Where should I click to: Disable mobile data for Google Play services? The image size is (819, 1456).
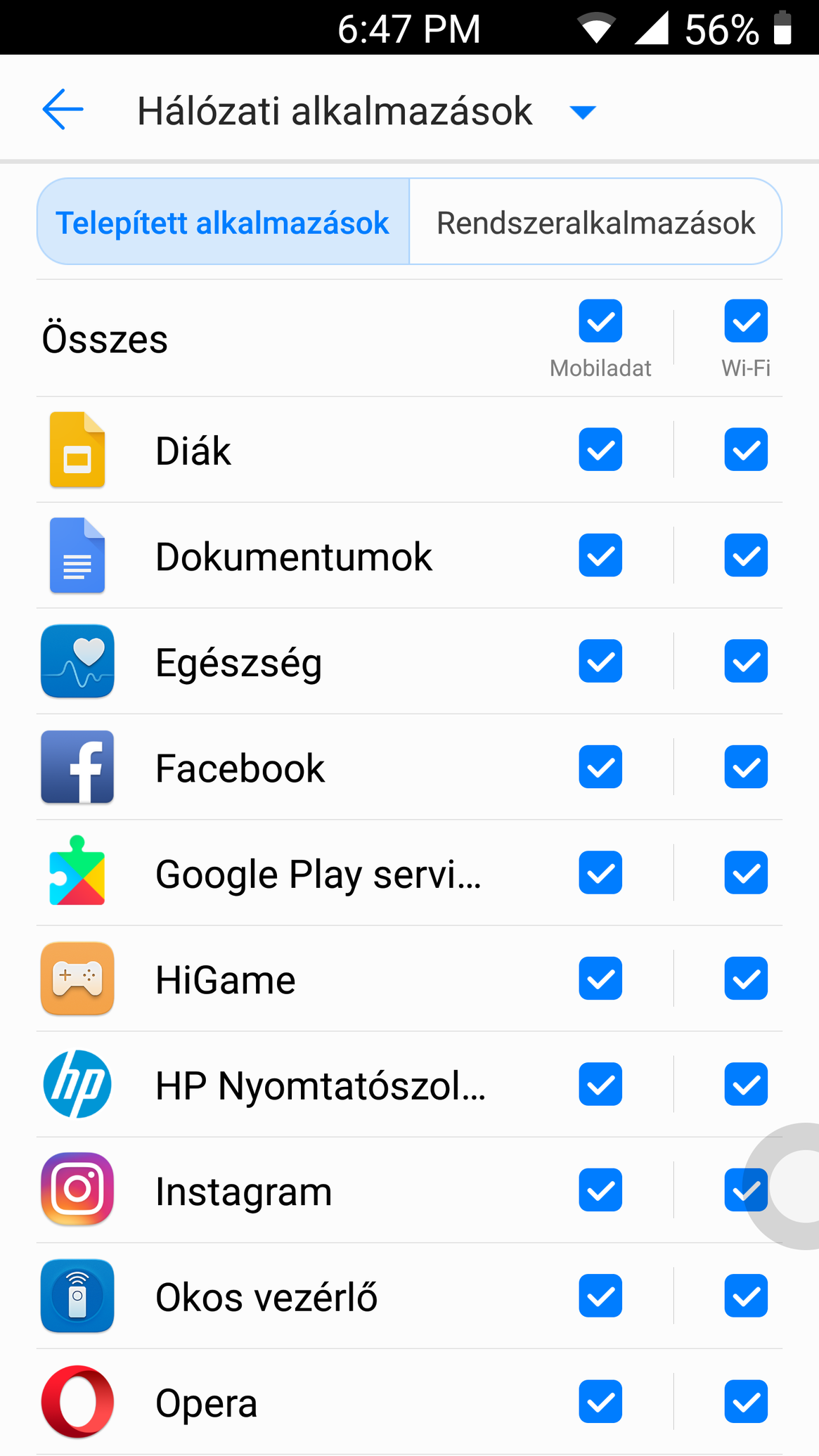click(600, 872)
